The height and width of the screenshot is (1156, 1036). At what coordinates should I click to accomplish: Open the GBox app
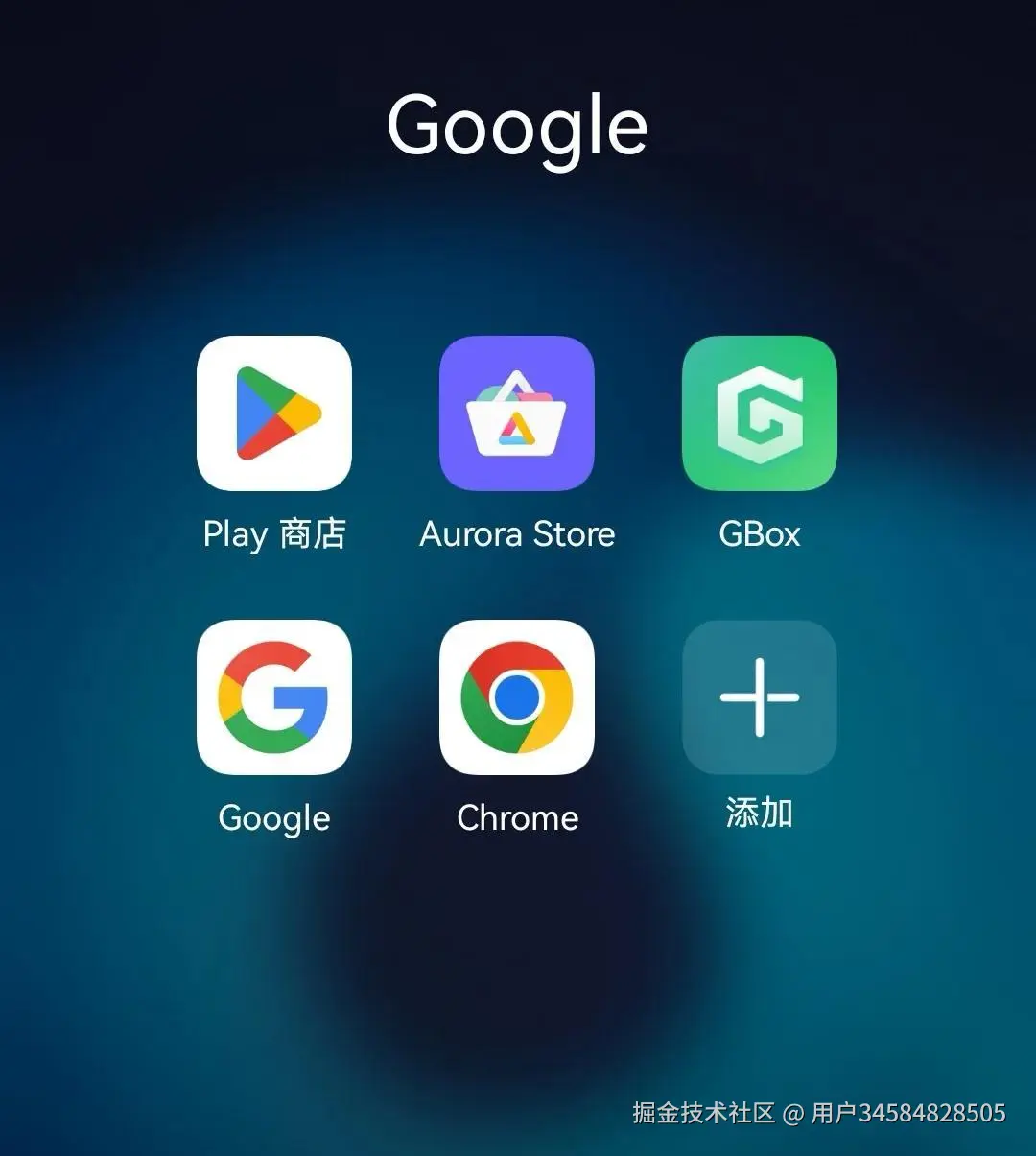point(760,413)
